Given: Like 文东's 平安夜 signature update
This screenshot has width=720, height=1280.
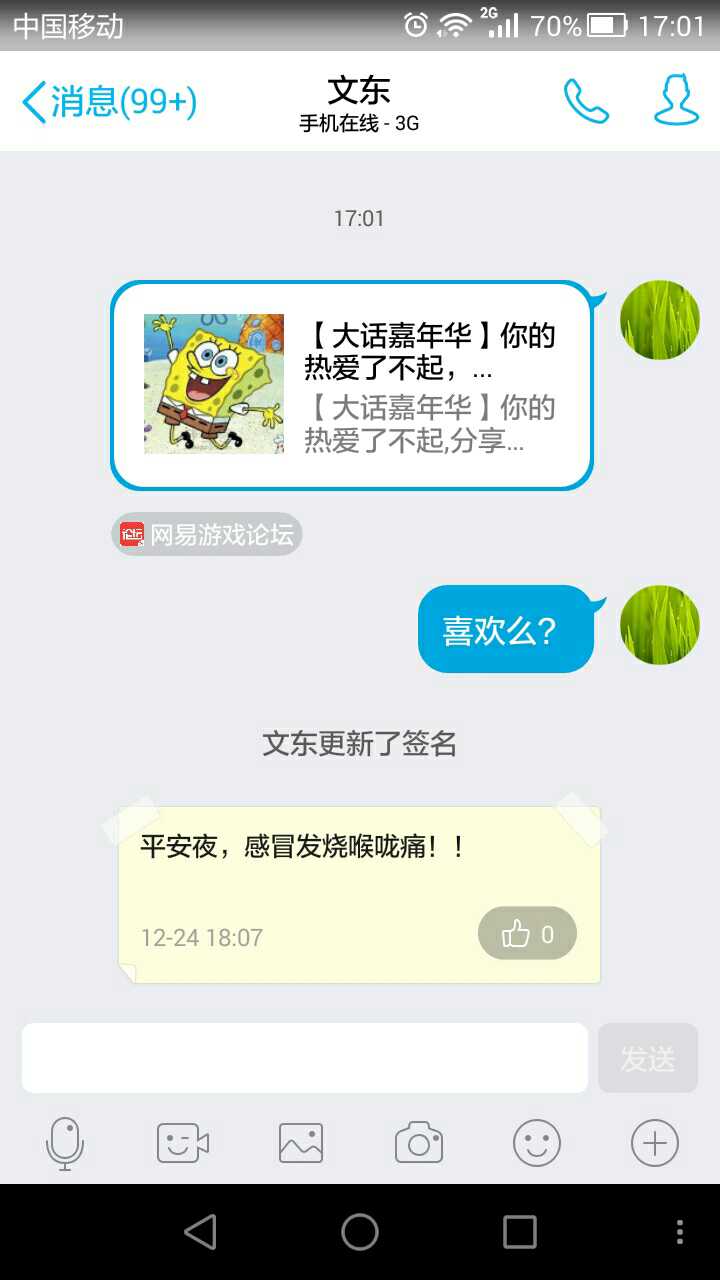Looking at the screenshot, I should point(527,934).
